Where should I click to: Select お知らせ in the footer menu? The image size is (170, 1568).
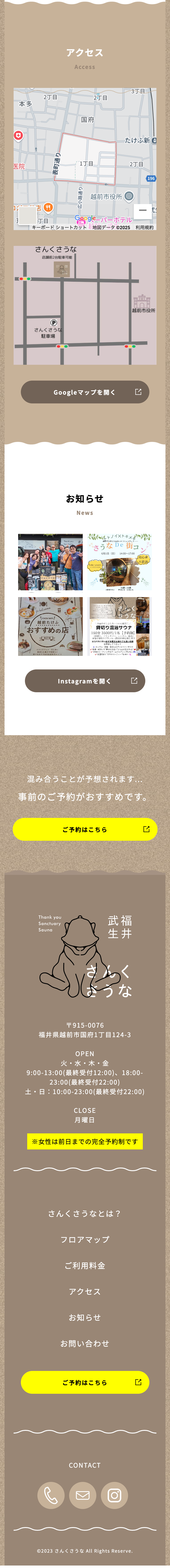pyautogui.click(x=85, y=1300)
